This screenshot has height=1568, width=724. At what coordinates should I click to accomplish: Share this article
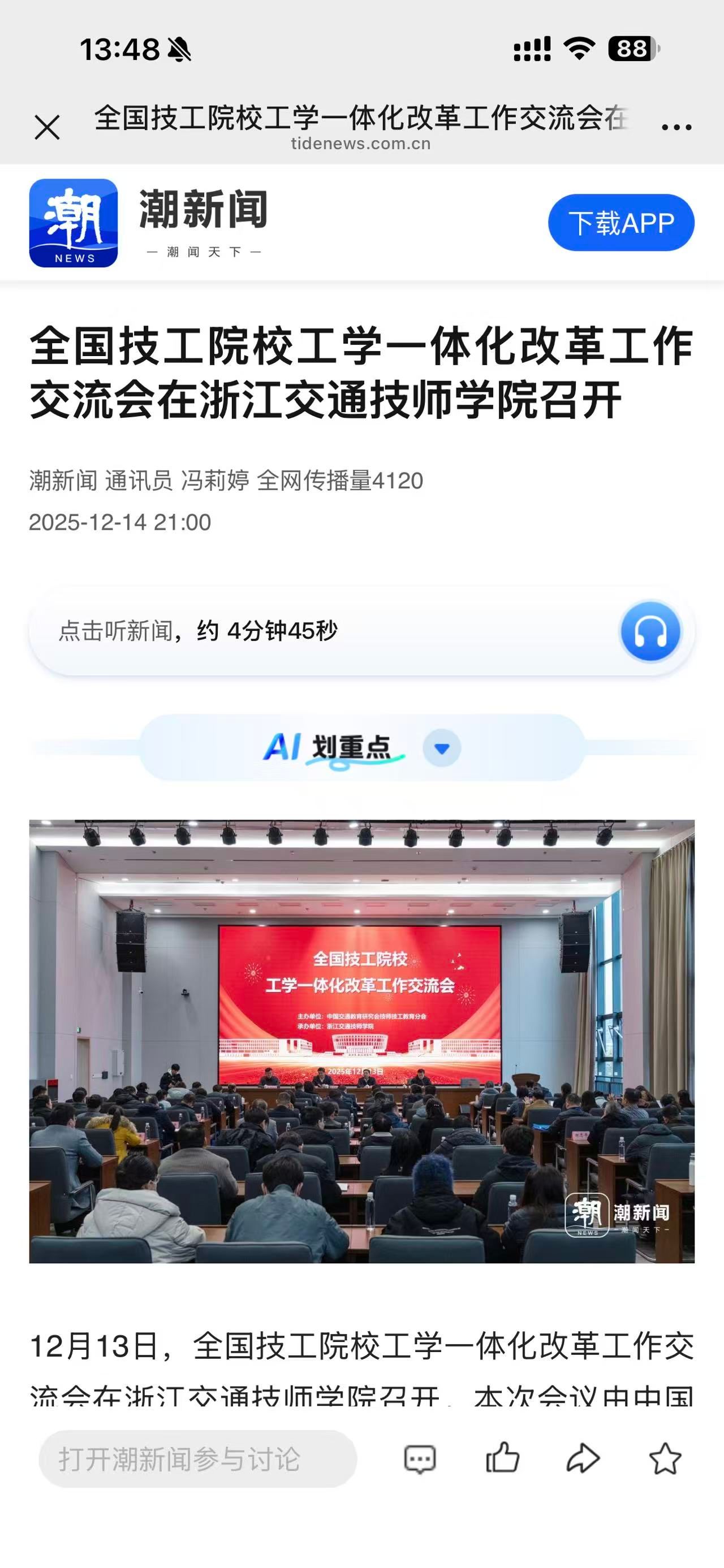point(583,1459)
